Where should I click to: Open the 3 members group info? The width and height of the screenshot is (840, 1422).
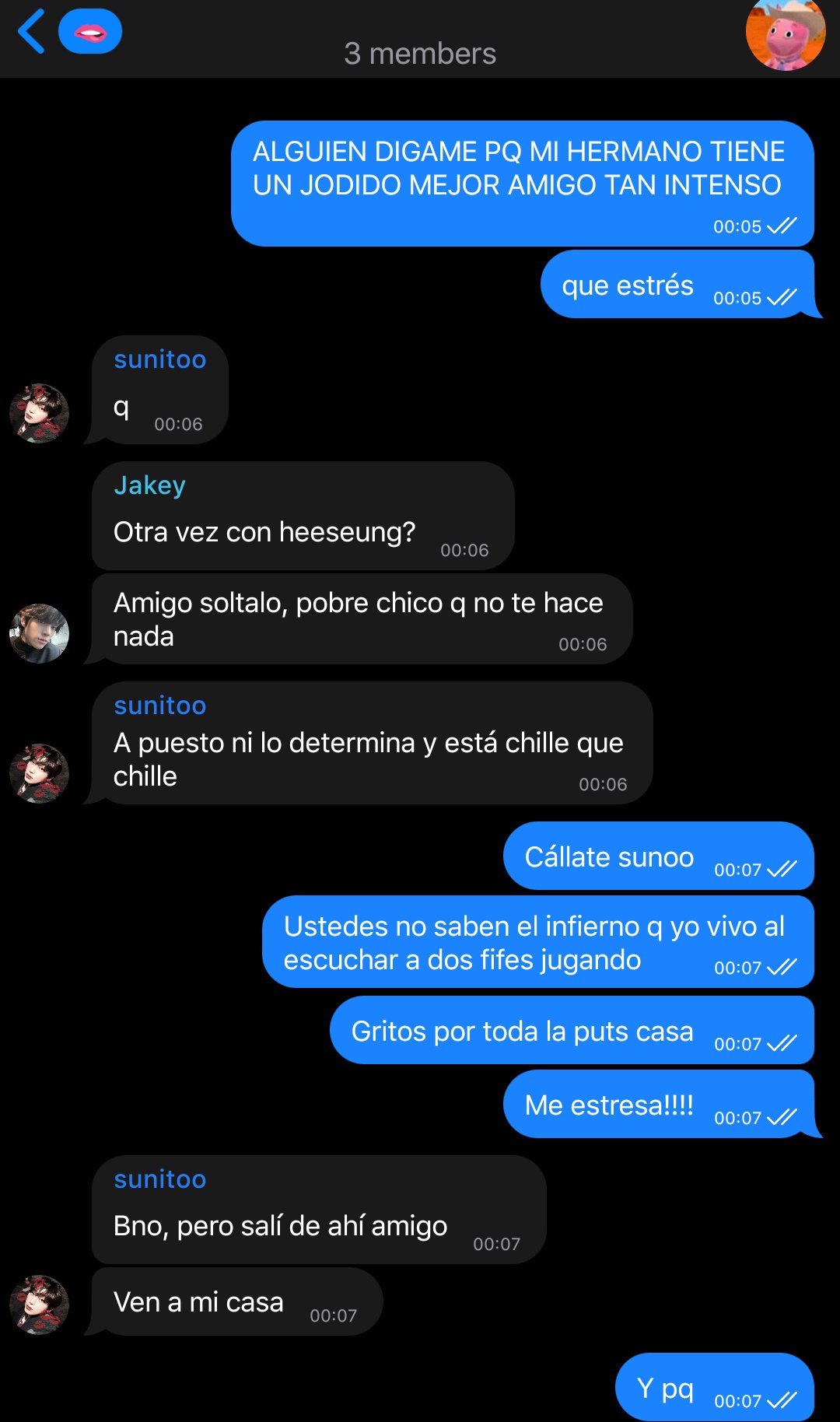[420, 54]
